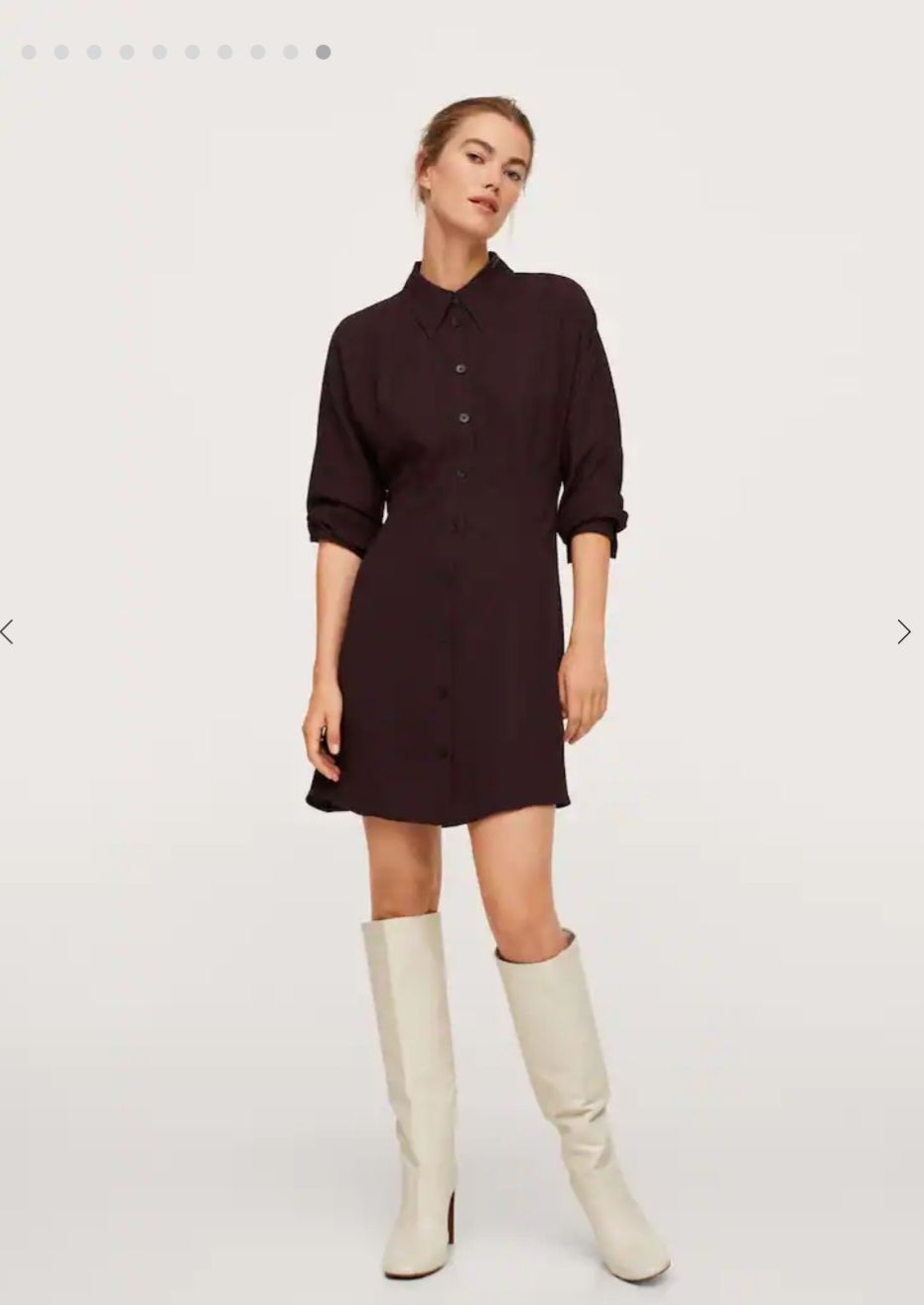Jump to the first photo indicator dot
This screenshot has width=924, height=1305.
(29, 52)
